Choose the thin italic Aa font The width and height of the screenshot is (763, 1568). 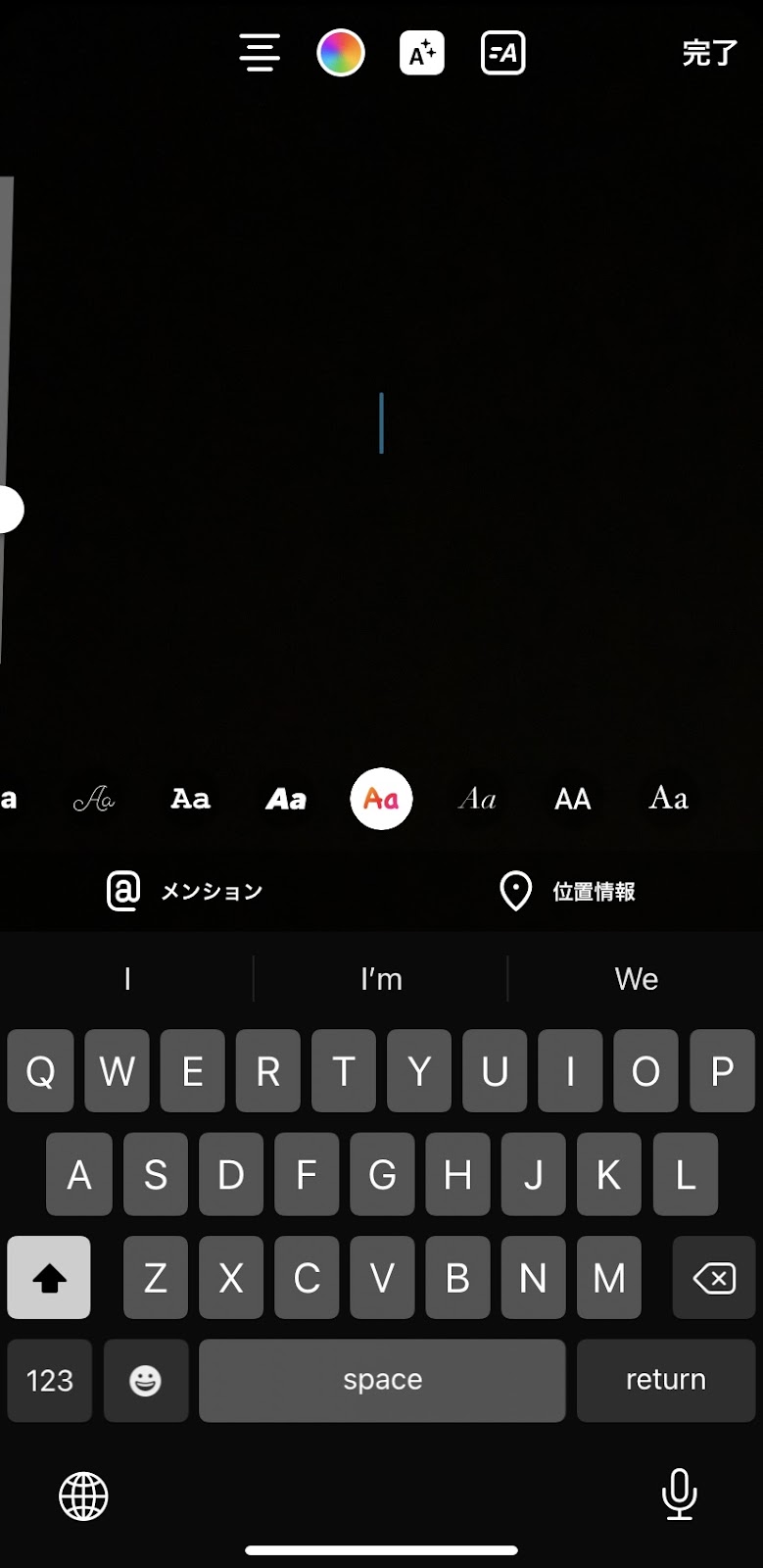(477, 800)
